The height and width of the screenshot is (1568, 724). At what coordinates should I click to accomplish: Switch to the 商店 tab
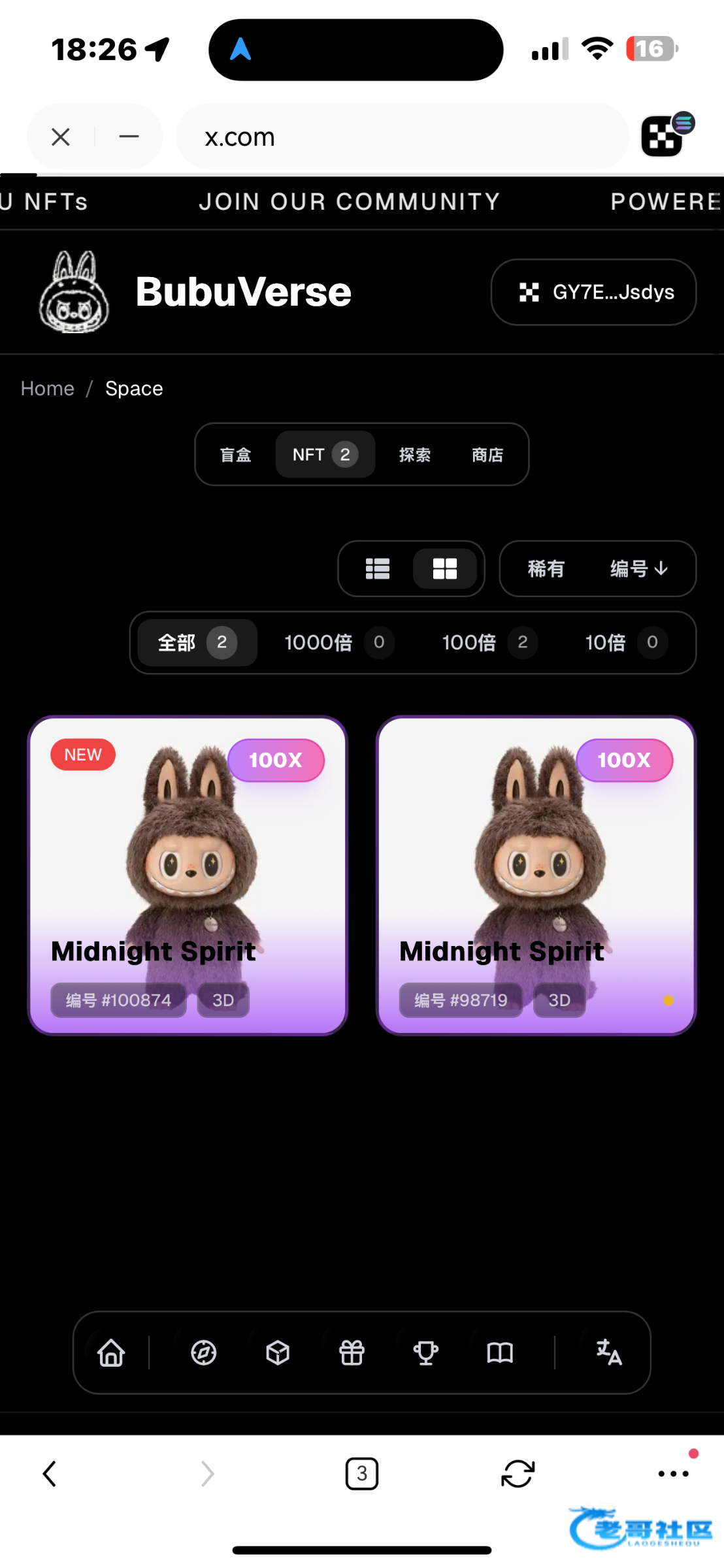487,455
